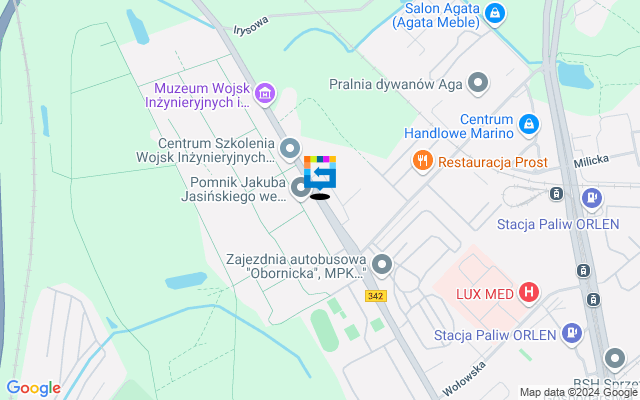Open Pomnik Jakuba Jasińskiego marker
The width and height of the screenshot is (640, 400).
pyautogui.click(x=301, y=186)
